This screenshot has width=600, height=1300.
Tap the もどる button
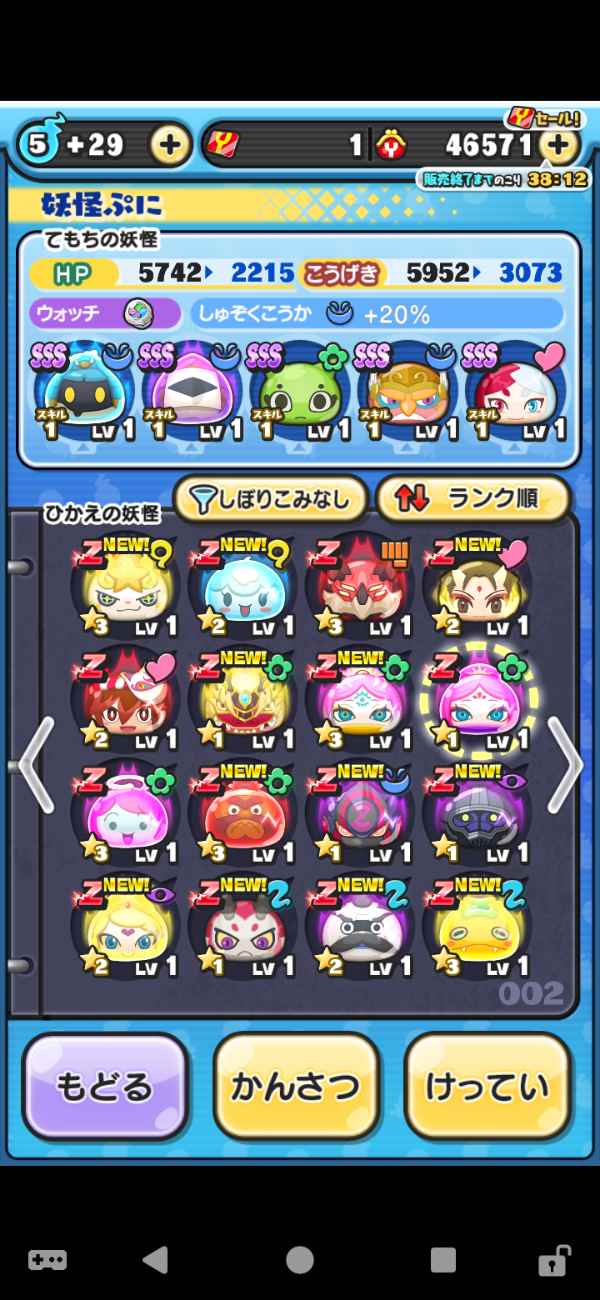coord(104,1087)
